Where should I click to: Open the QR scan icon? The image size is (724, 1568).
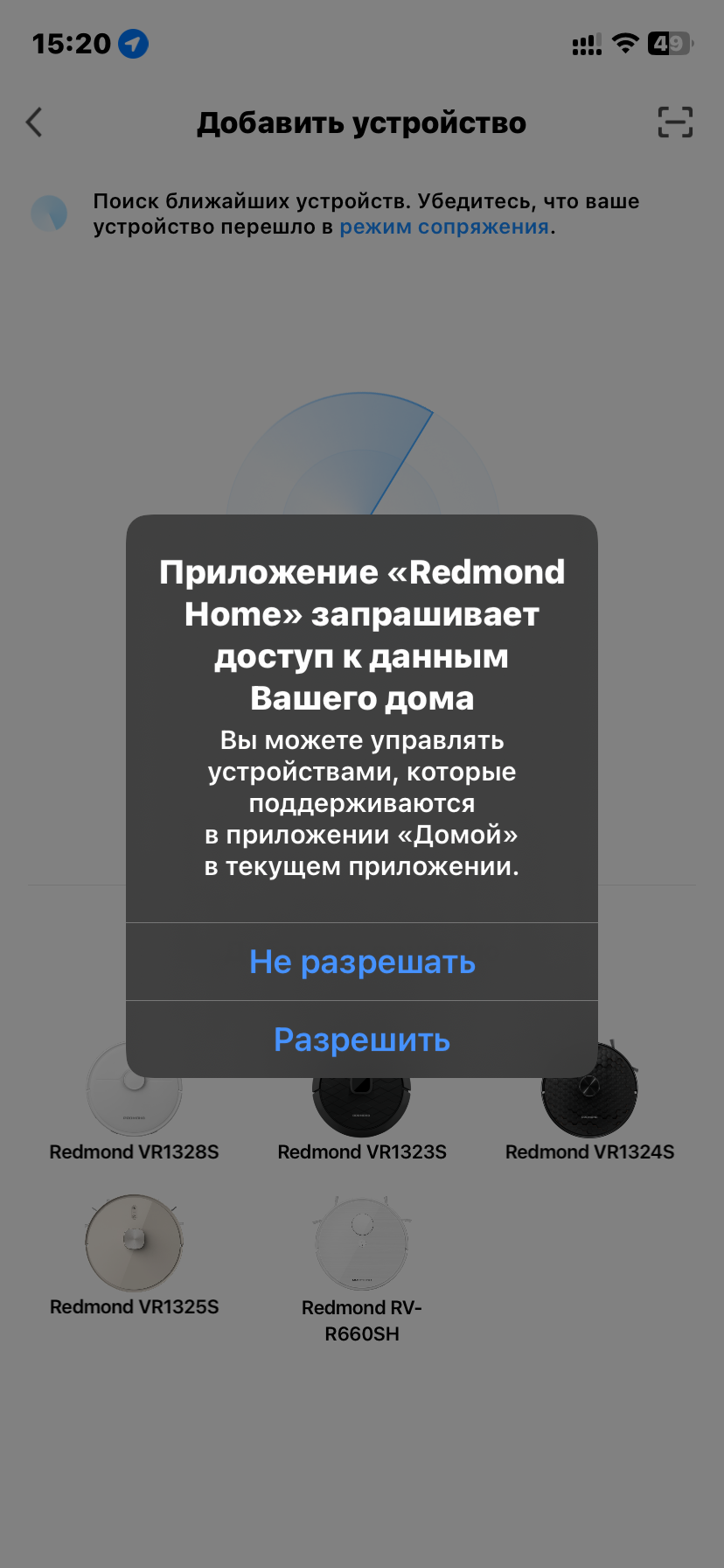[675, 122]
